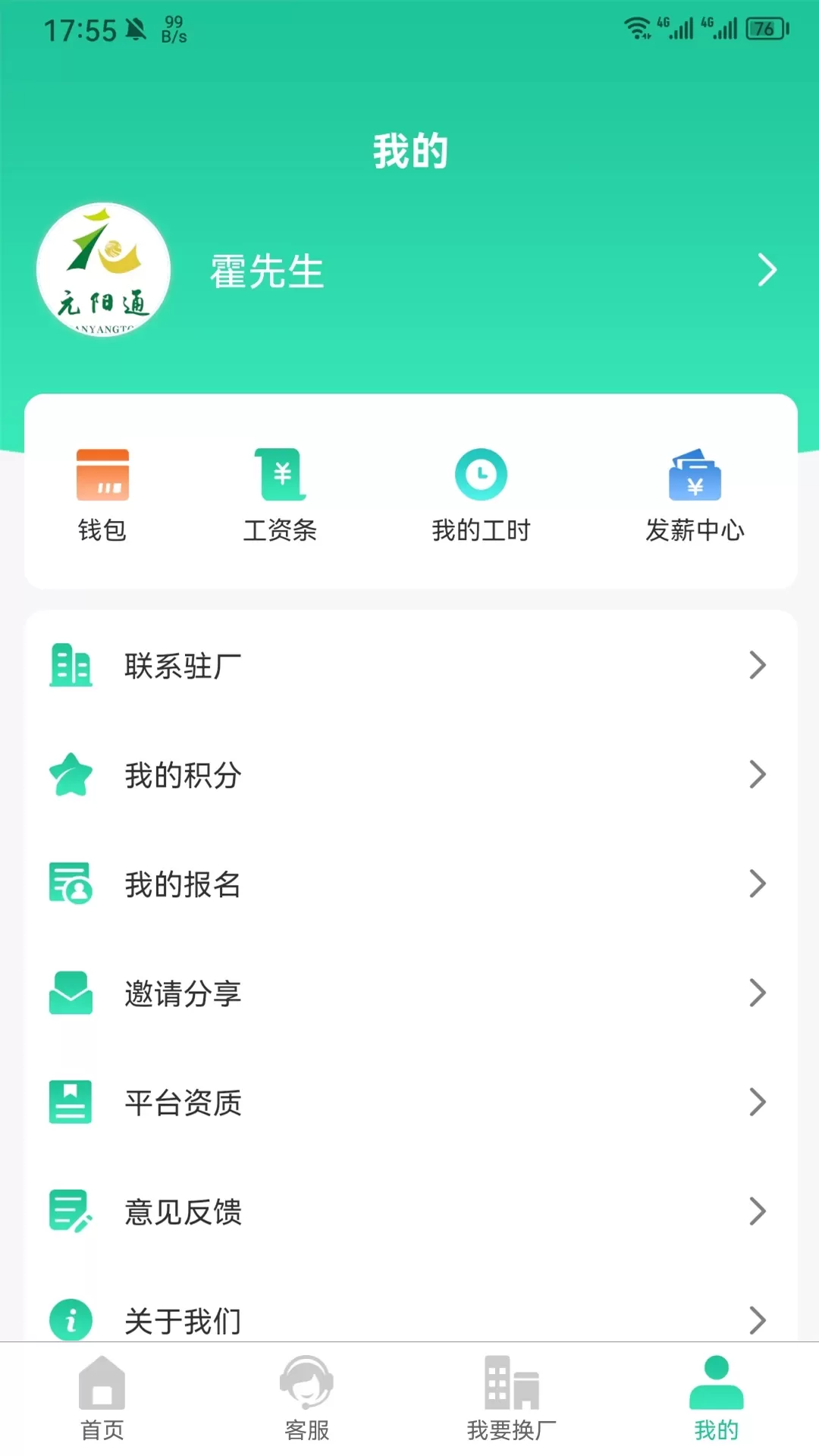Viewport: 819px width, 1456px height.
Task: Switch to the 我要换厂 tab
Action: [x=512, y=1399]
